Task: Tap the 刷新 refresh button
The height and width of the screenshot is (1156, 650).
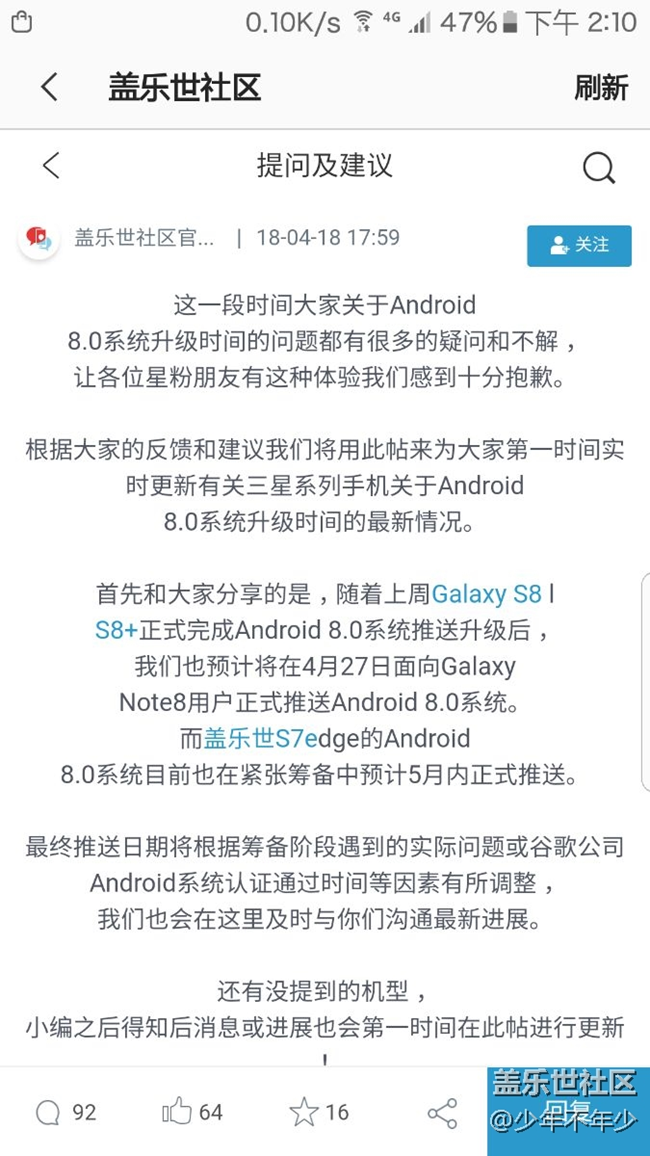Action: pyautogui.click(x=600, y=87)
